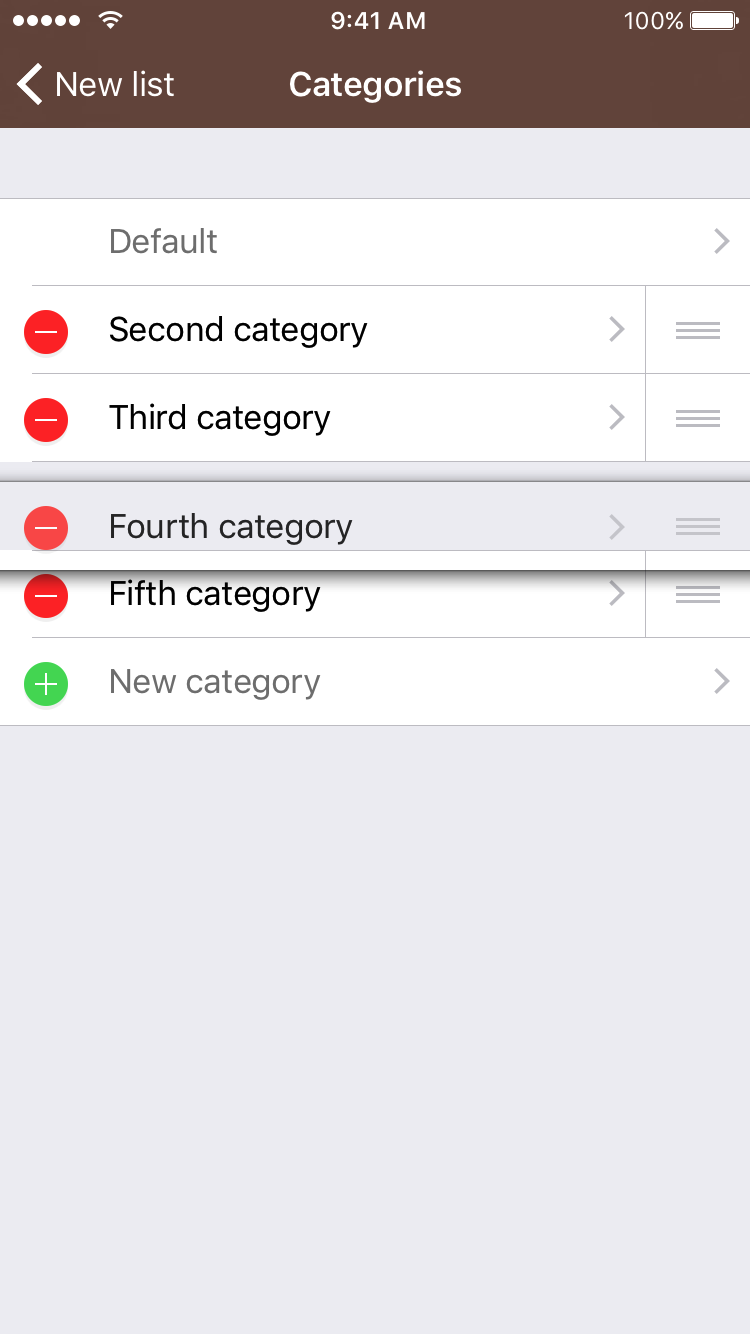
Task: Tap the reorder handle on Second category
Action: pos(698,330)
